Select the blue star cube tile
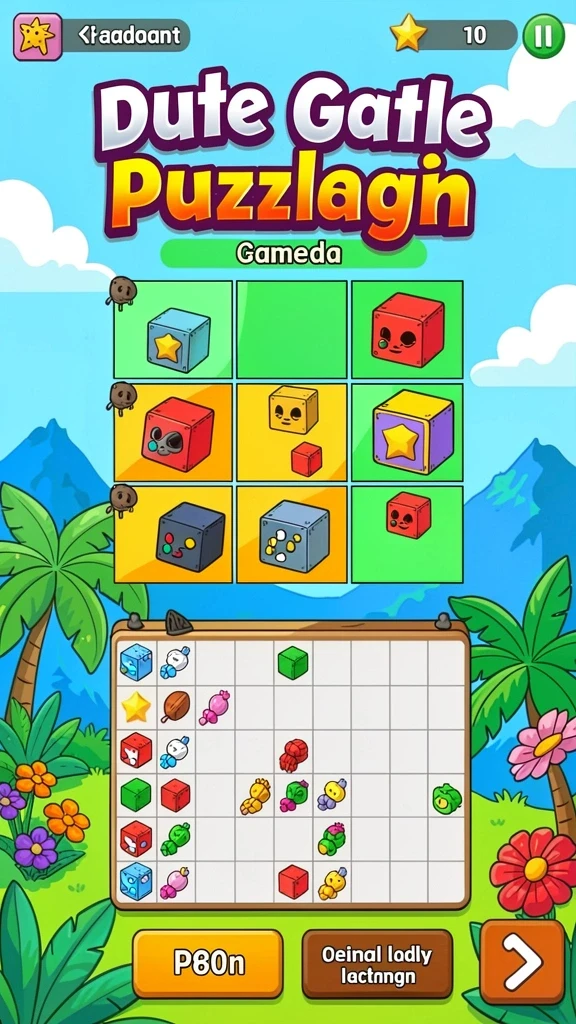576x1024 pixels. pyautogui.click(x=173, y=330)
